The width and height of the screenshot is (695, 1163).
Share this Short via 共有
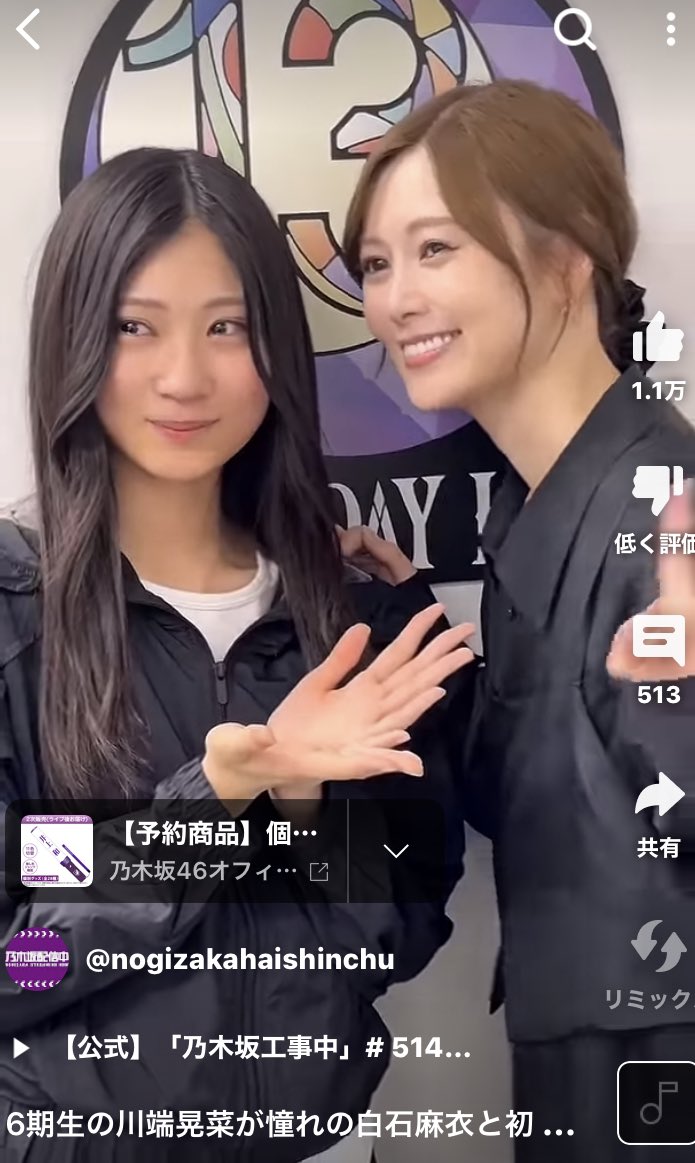tap(658, 796)
